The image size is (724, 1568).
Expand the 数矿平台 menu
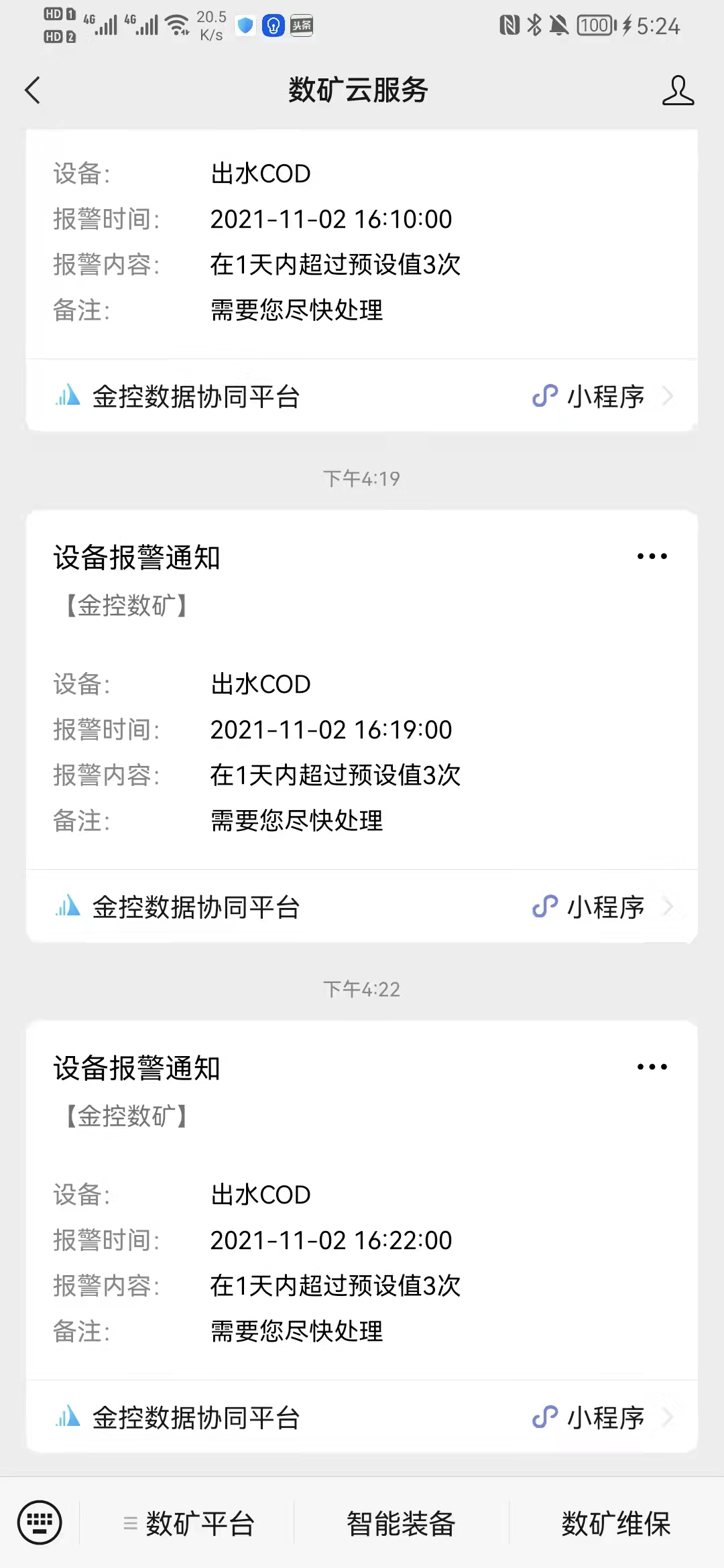click(x=189, y=1524)
